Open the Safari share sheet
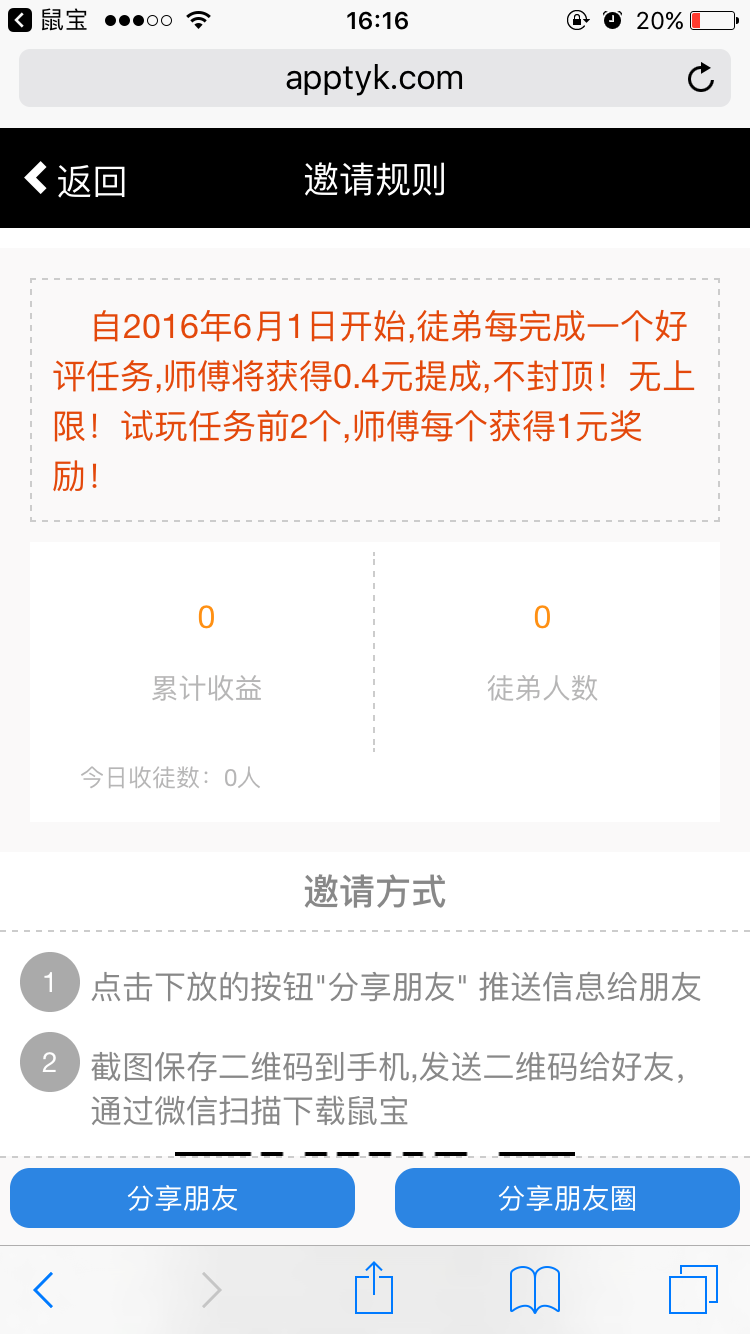Screen dimensions: 750x1334 (x=374, y=1287)
